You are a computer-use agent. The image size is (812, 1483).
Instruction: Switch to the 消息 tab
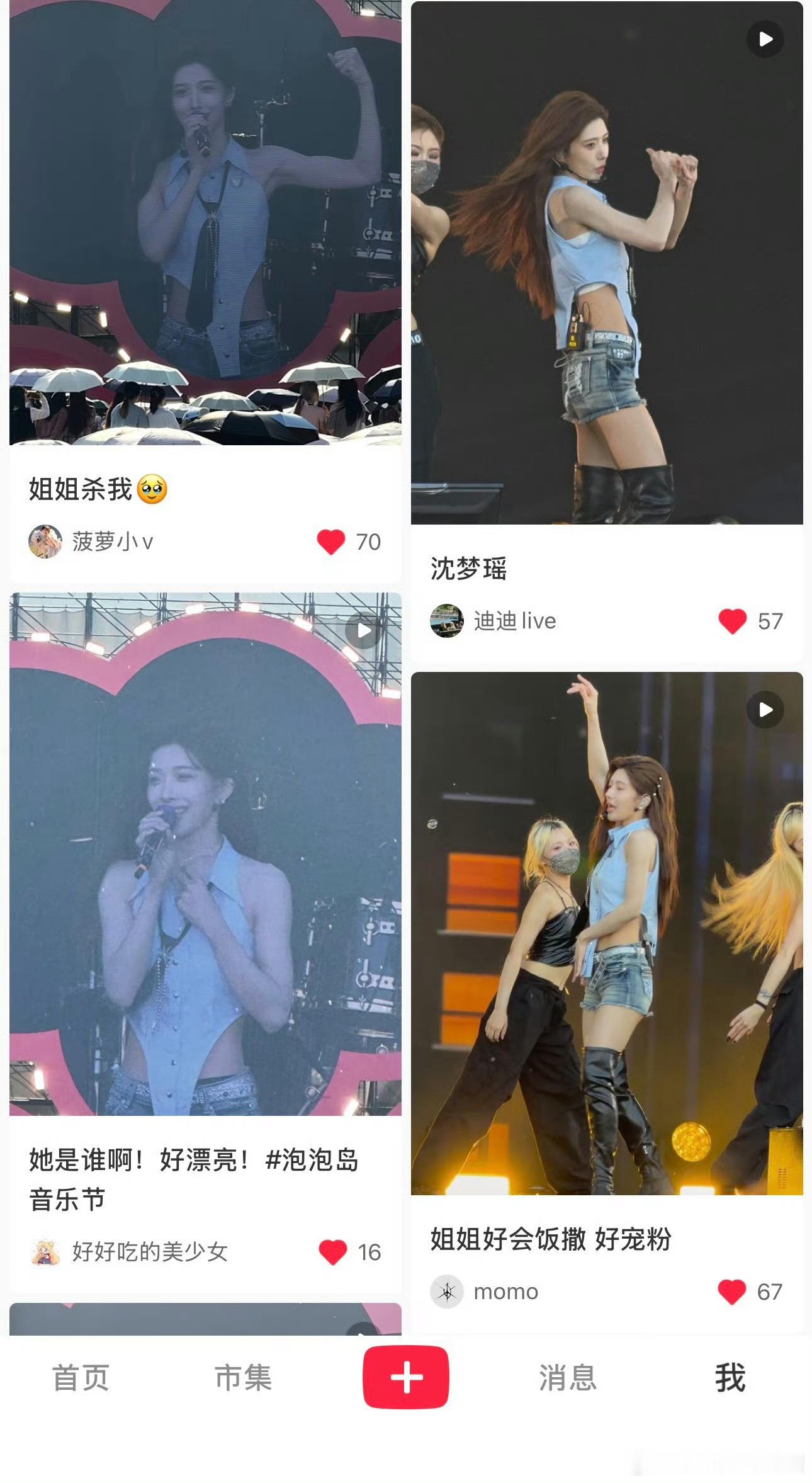[568, 1377]
